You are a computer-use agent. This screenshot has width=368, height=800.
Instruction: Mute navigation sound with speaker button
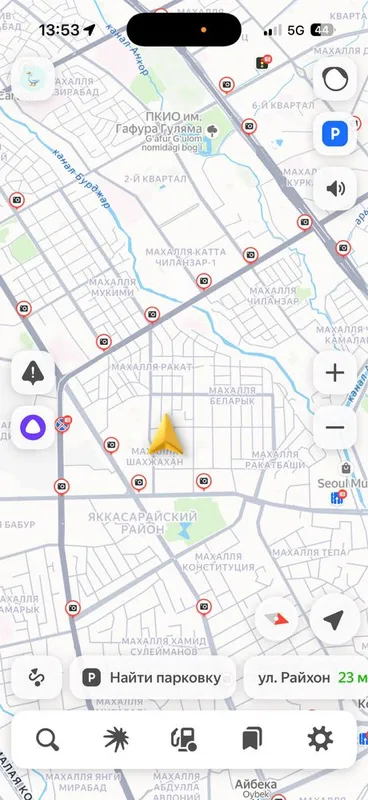pos(335,189)
